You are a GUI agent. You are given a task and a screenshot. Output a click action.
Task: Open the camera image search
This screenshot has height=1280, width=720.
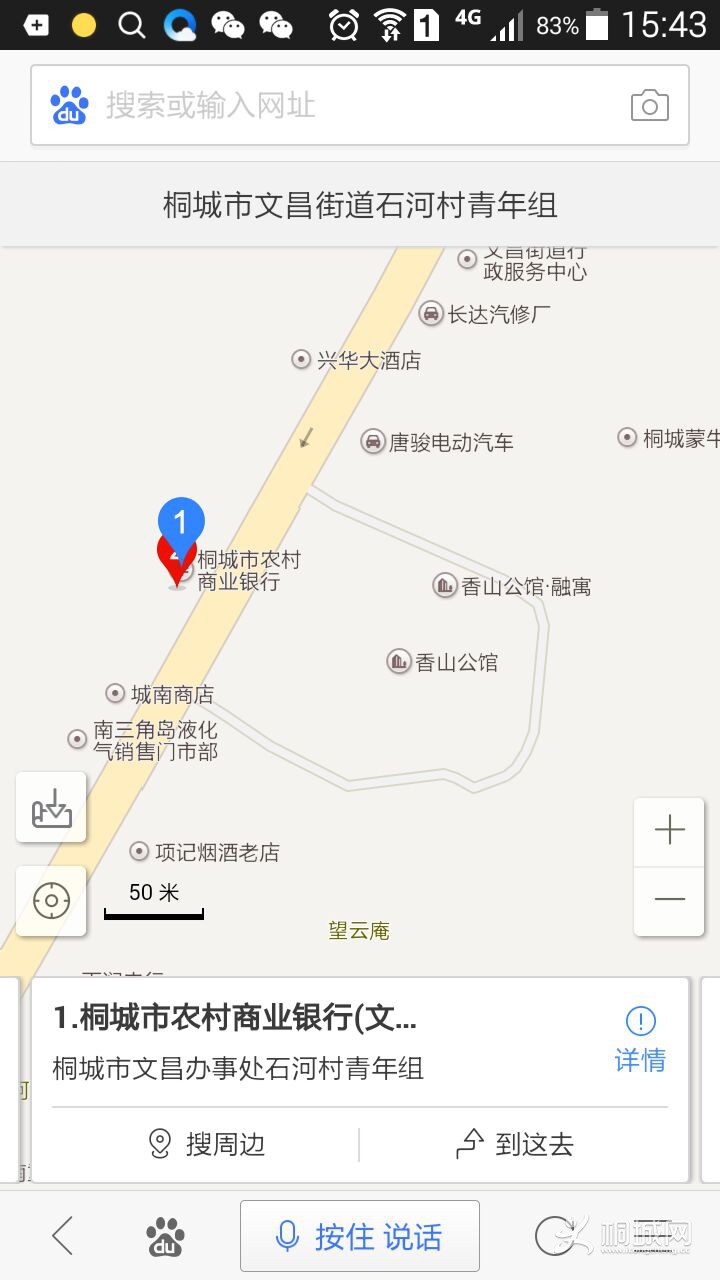(x=649, y=105)
